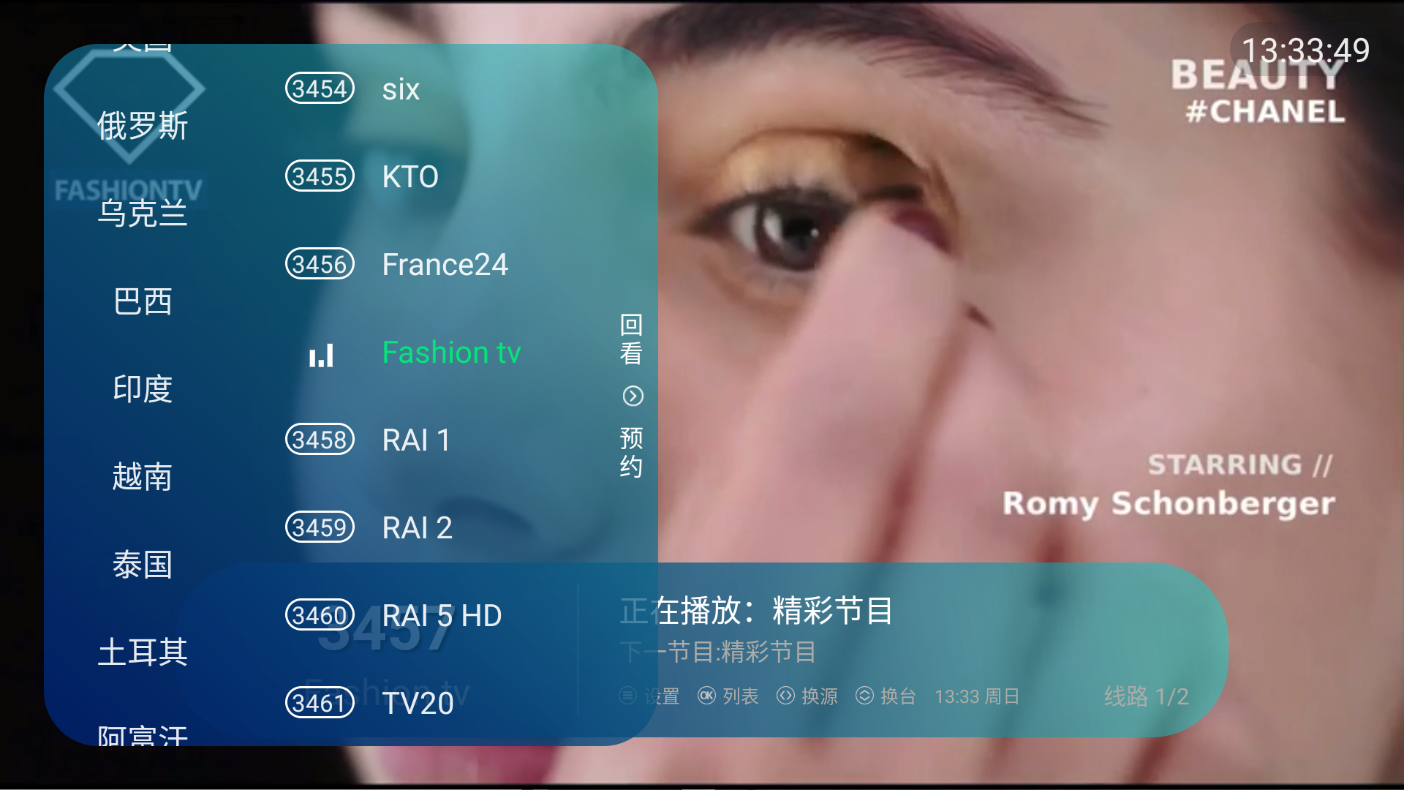Play channel 3454 six
The width and height of the screenshot is (1404, 790).
(400, 89)
